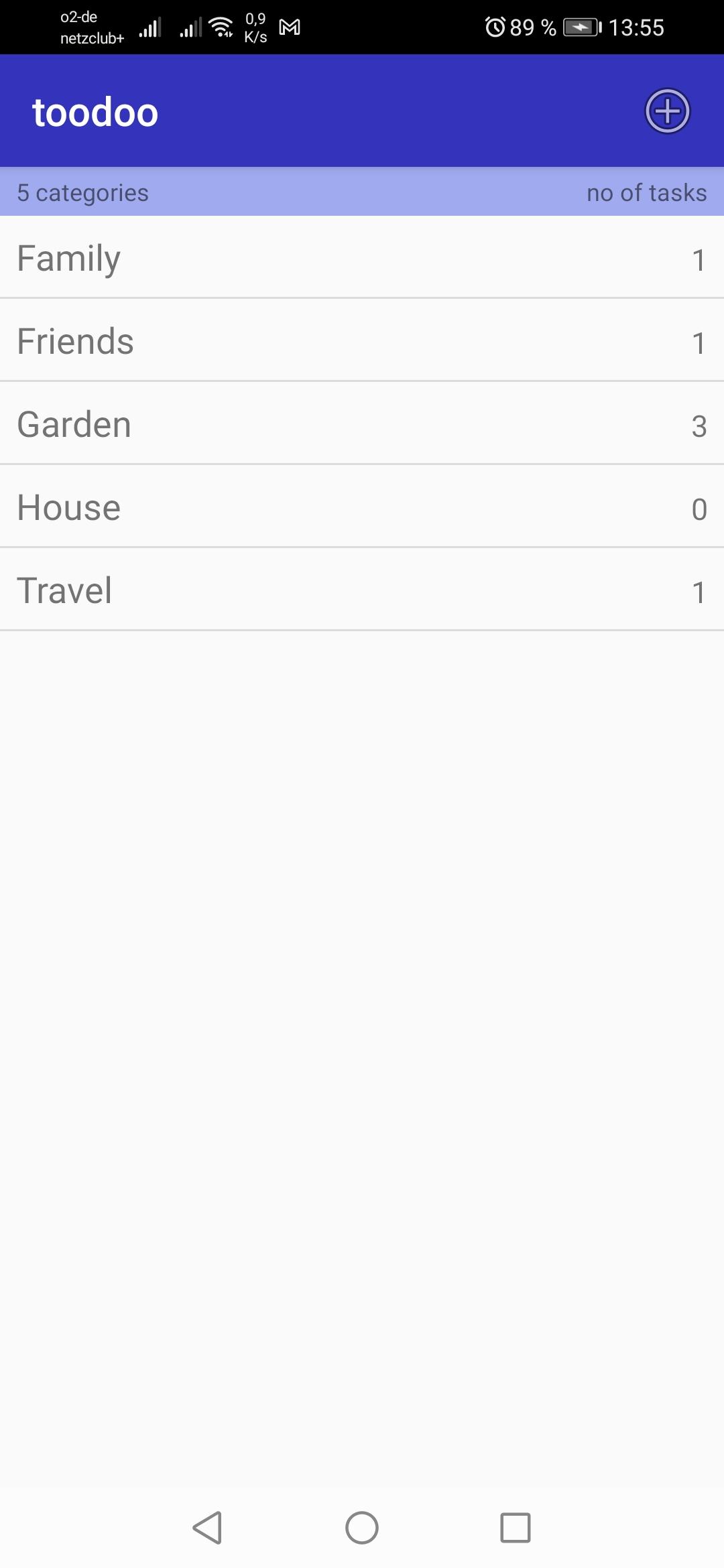This screenshot has height=1568, width=724.
Task: Open the Family category
Action: 362,258
